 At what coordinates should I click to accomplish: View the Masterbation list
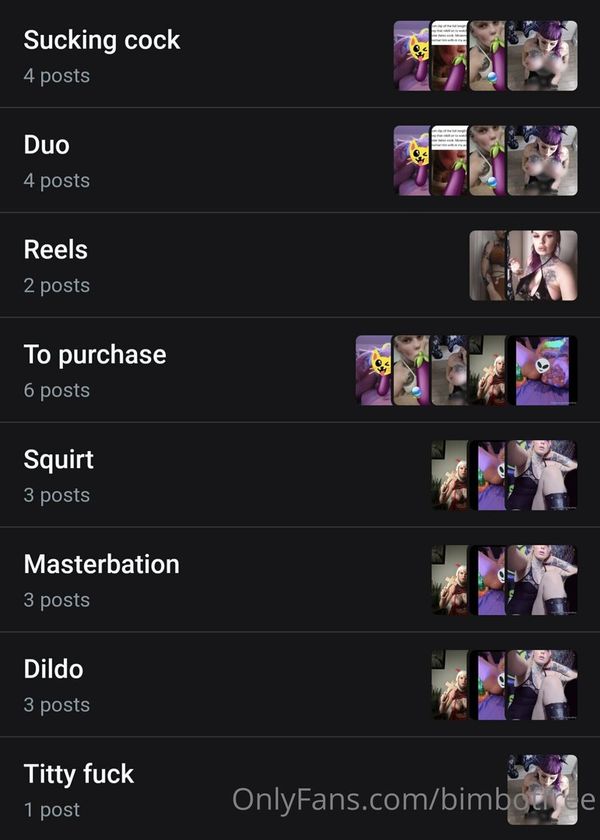tap(300, 580)
